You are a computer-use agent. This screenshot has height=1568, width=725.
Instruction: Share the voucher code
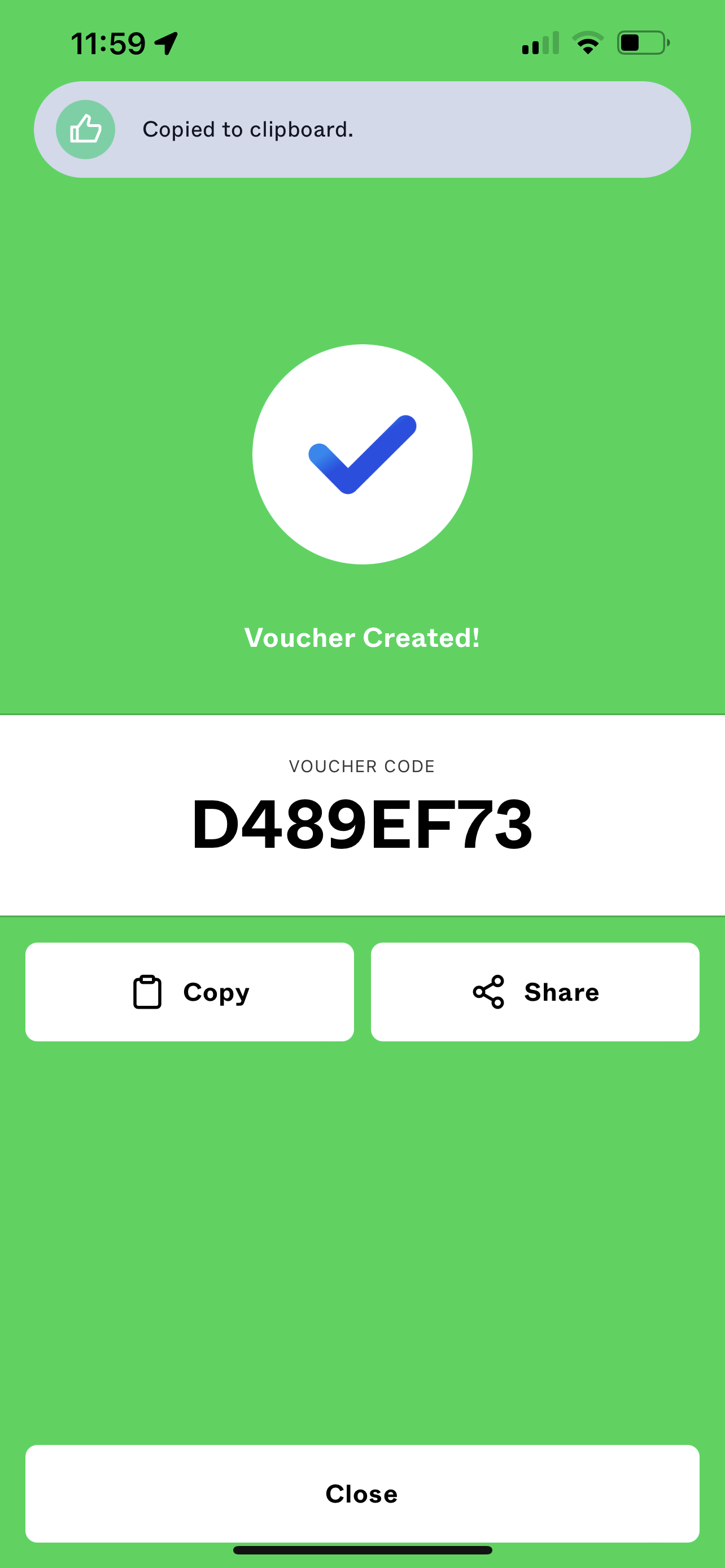(x=535, y=992)
